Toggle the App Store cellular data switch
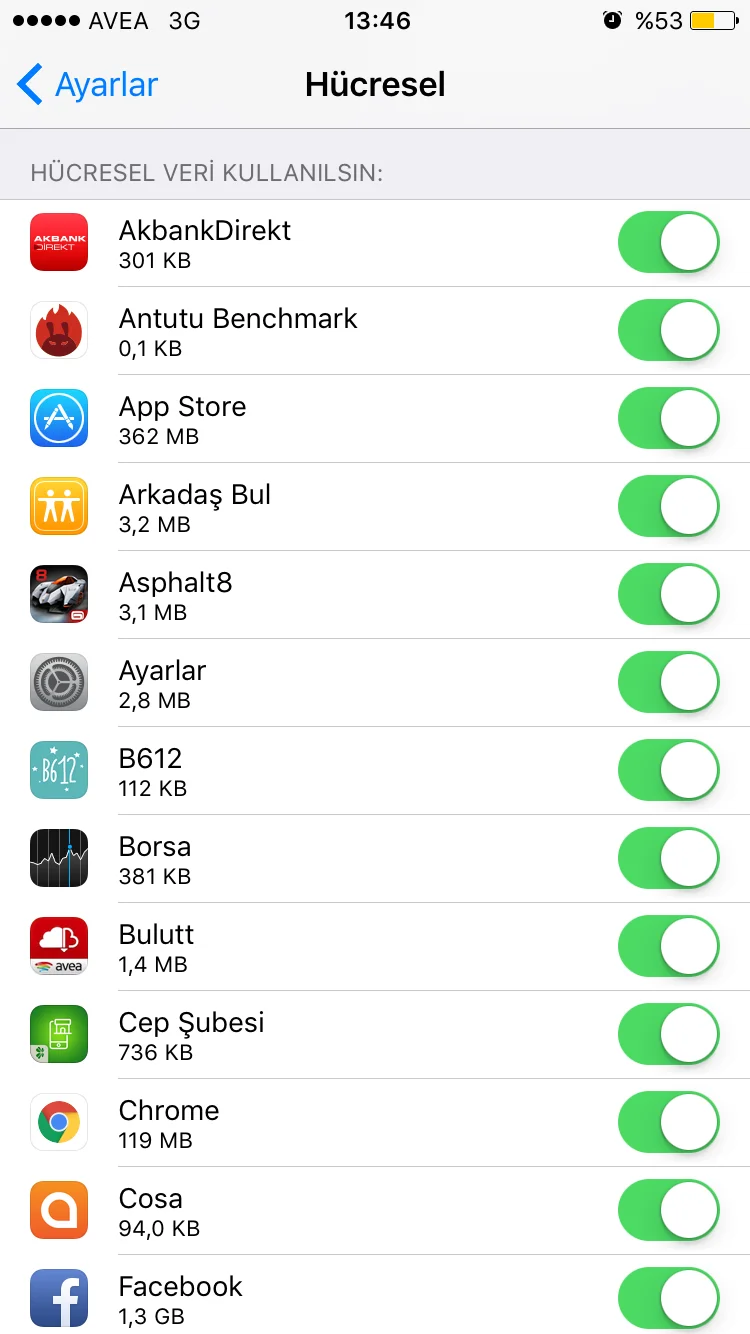 (x=668, y=419)
